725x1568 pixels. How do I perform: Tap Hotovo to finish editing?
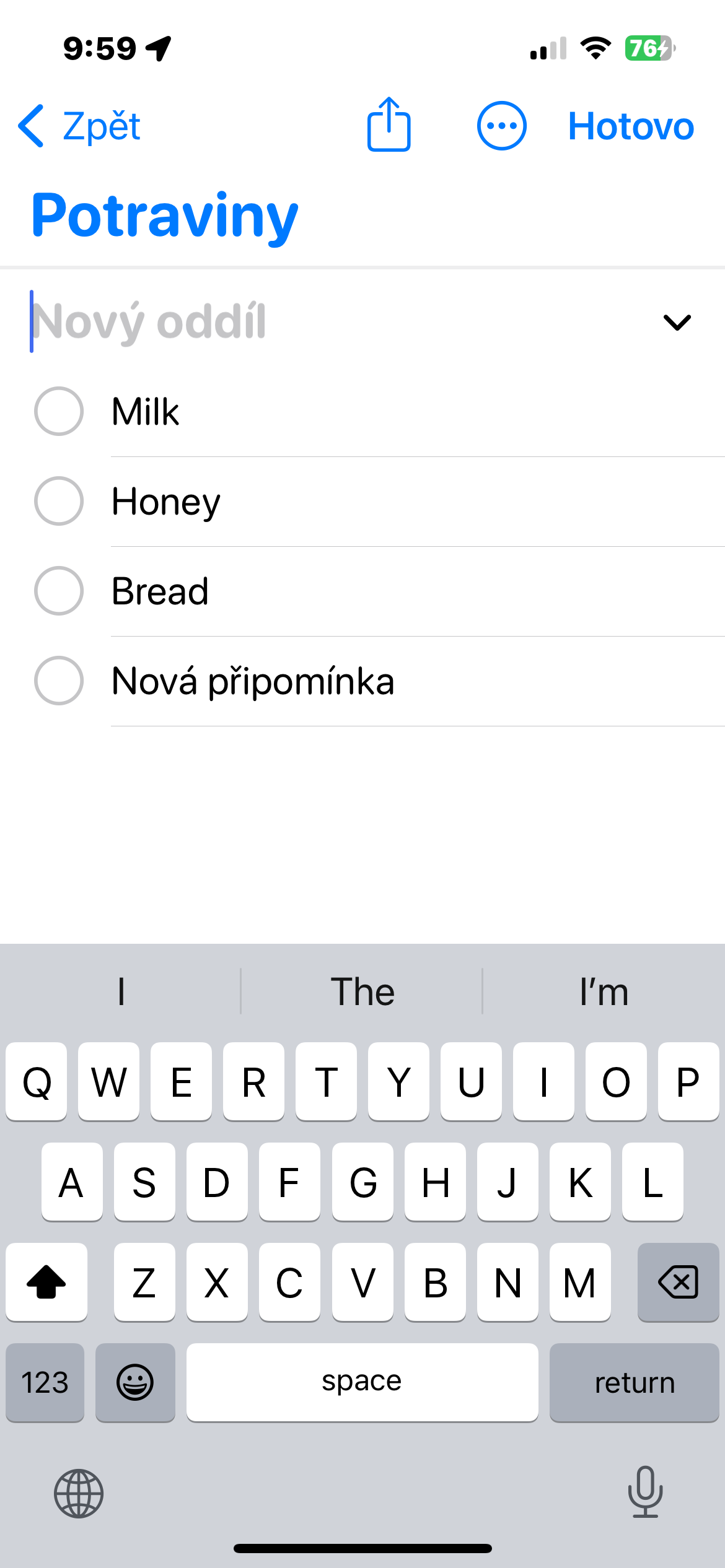coord(630,126)
